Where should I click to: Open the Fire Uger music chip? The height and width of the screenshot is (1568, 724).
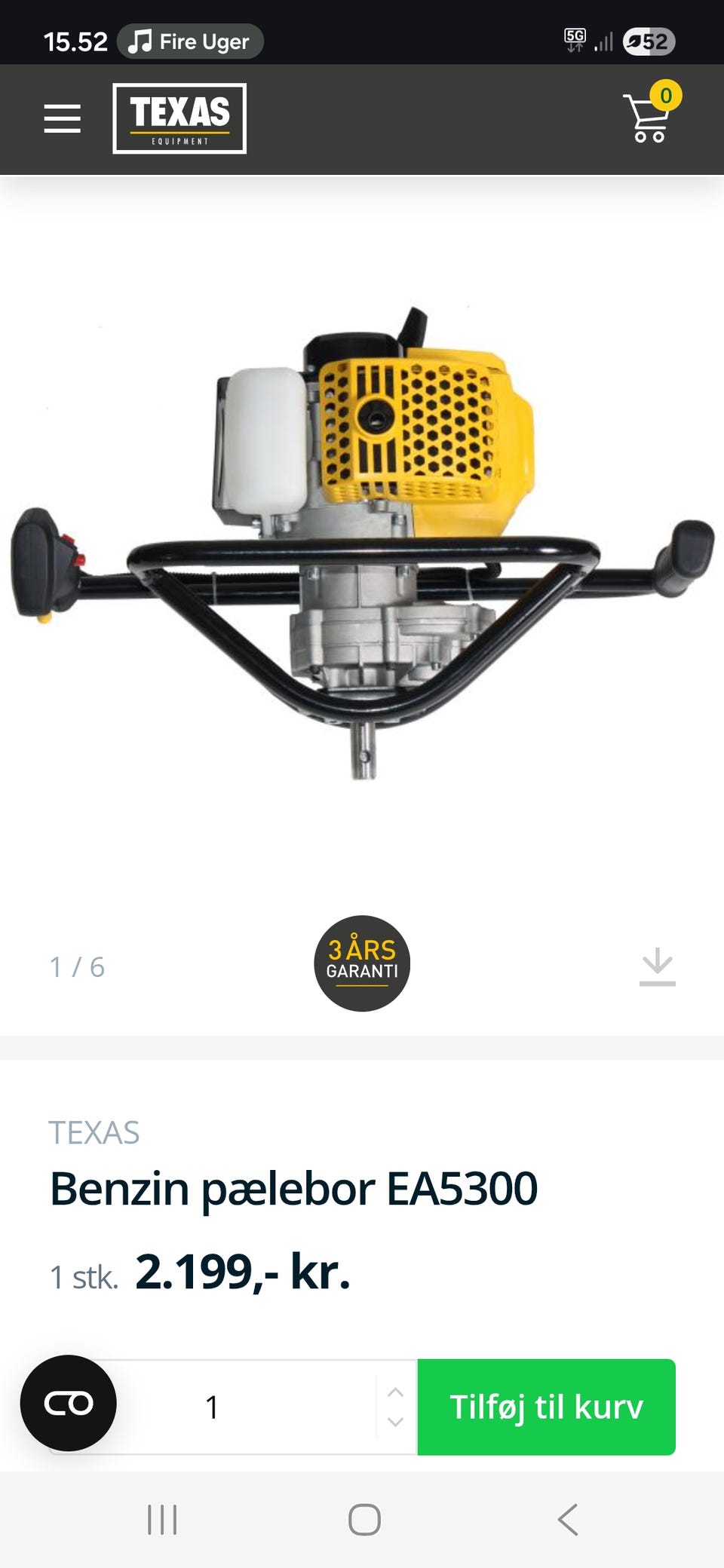[190, 41]
